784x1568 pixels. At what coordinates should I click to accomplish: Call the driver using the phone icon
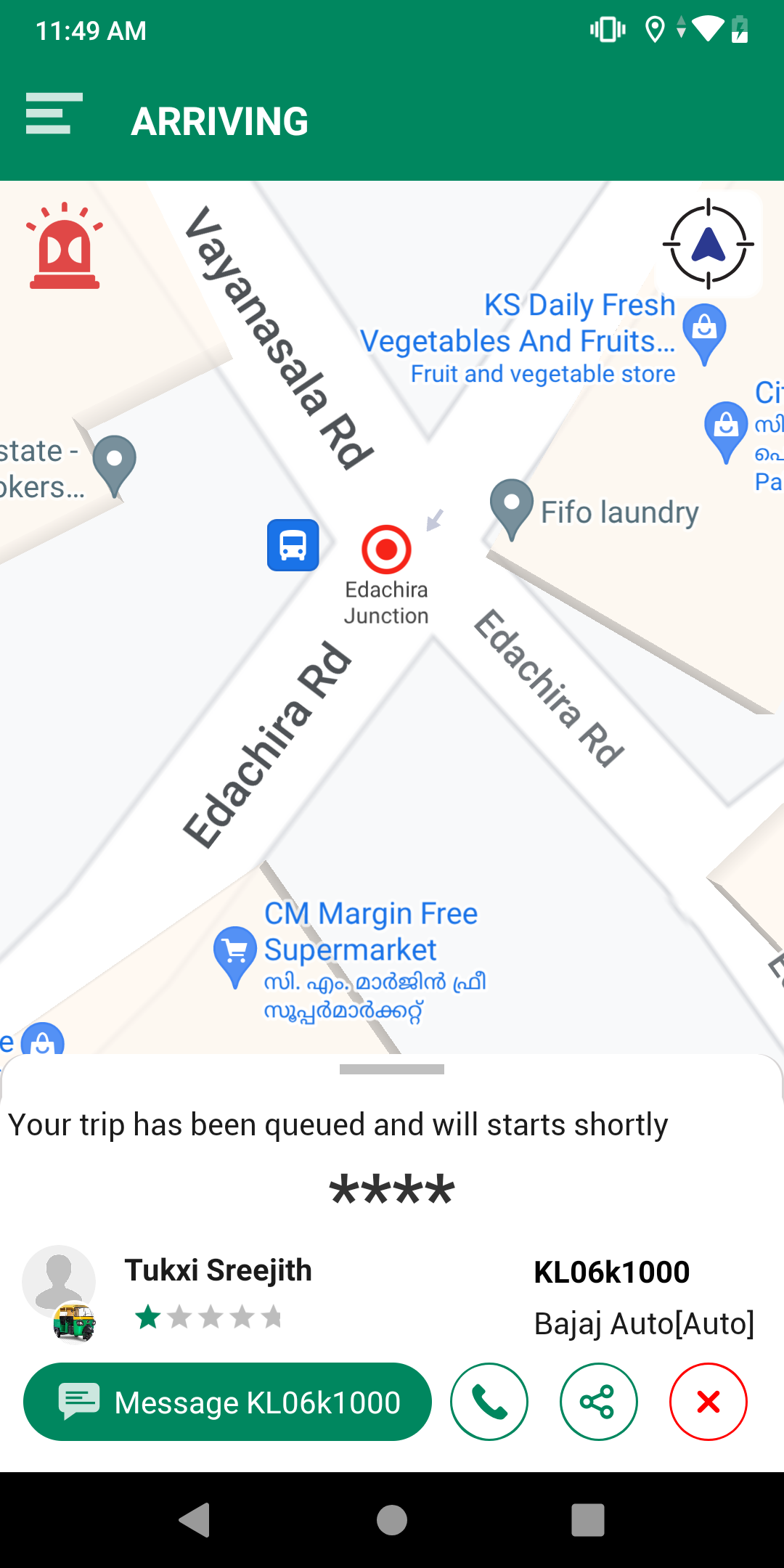(489, 1402)
